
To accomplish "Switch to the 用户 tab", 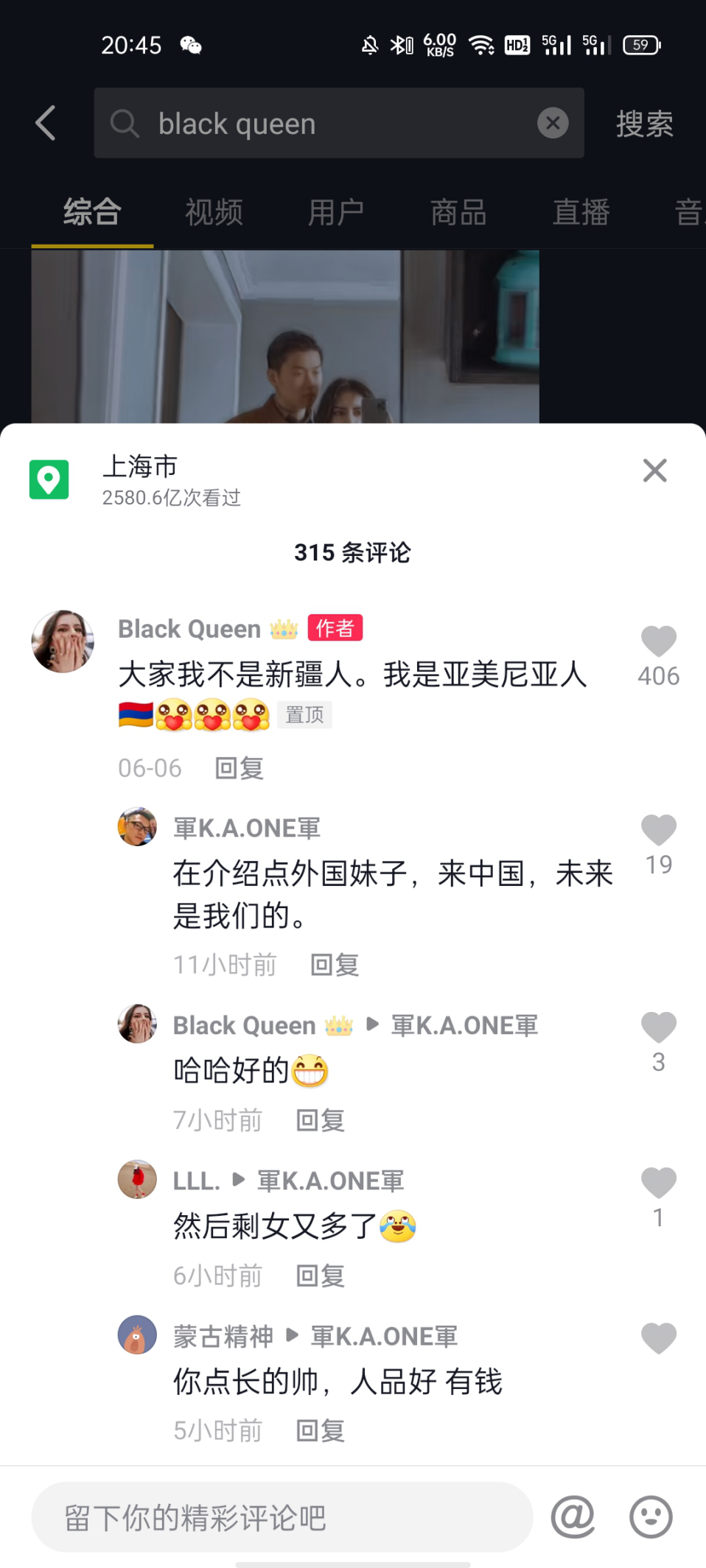I will click(x=336, y=213).
